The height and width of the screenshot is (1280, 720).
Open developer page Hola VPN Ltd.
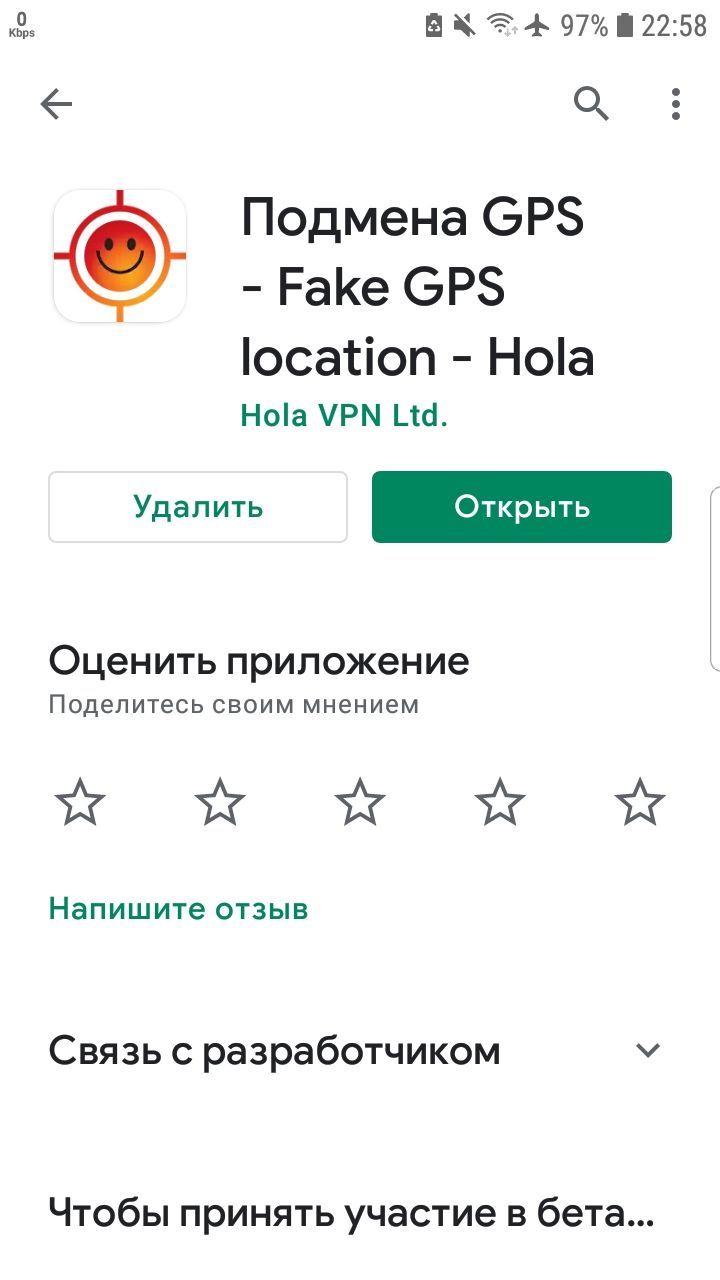344,416
